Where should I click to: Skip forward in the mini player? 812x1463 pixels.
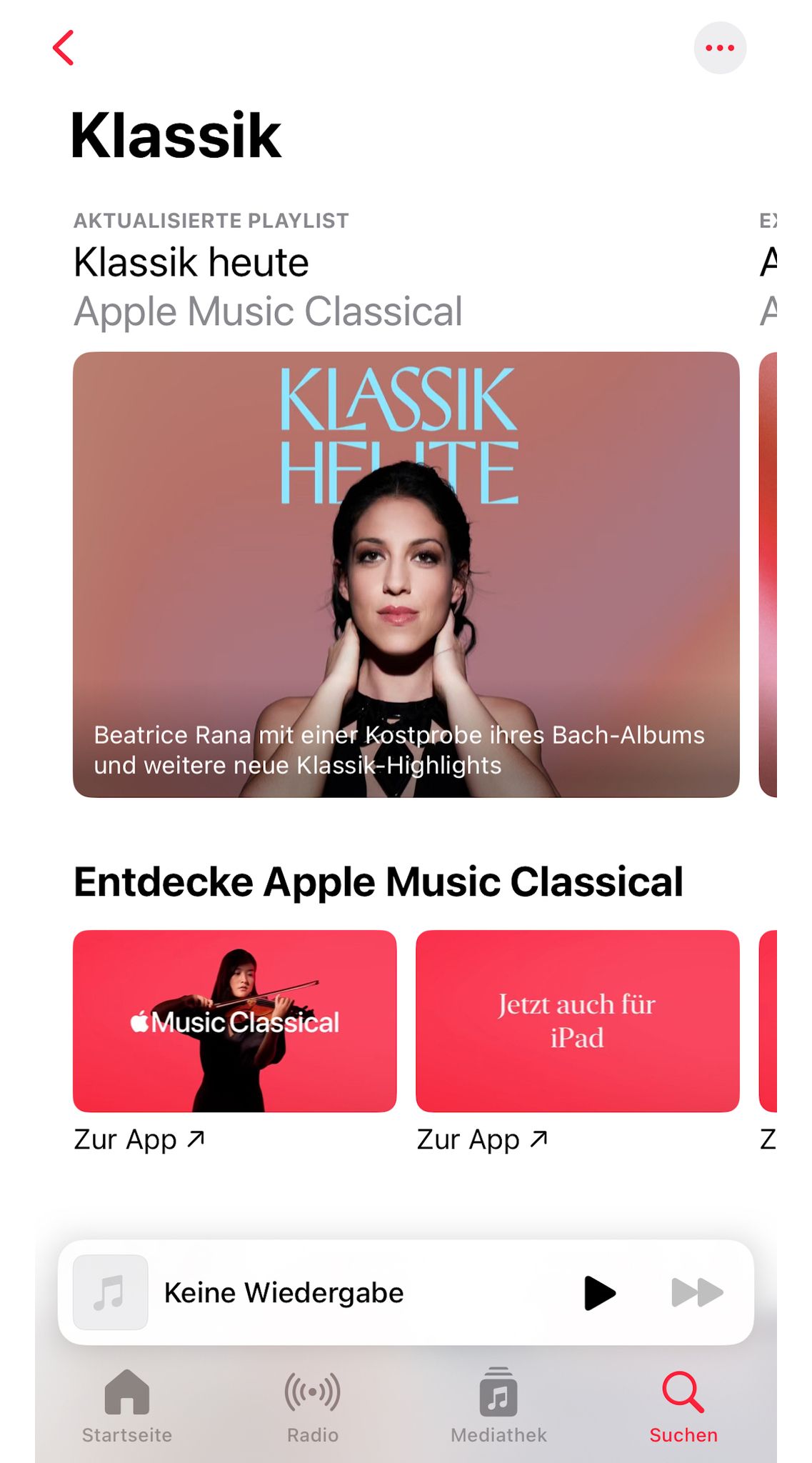697,1292
